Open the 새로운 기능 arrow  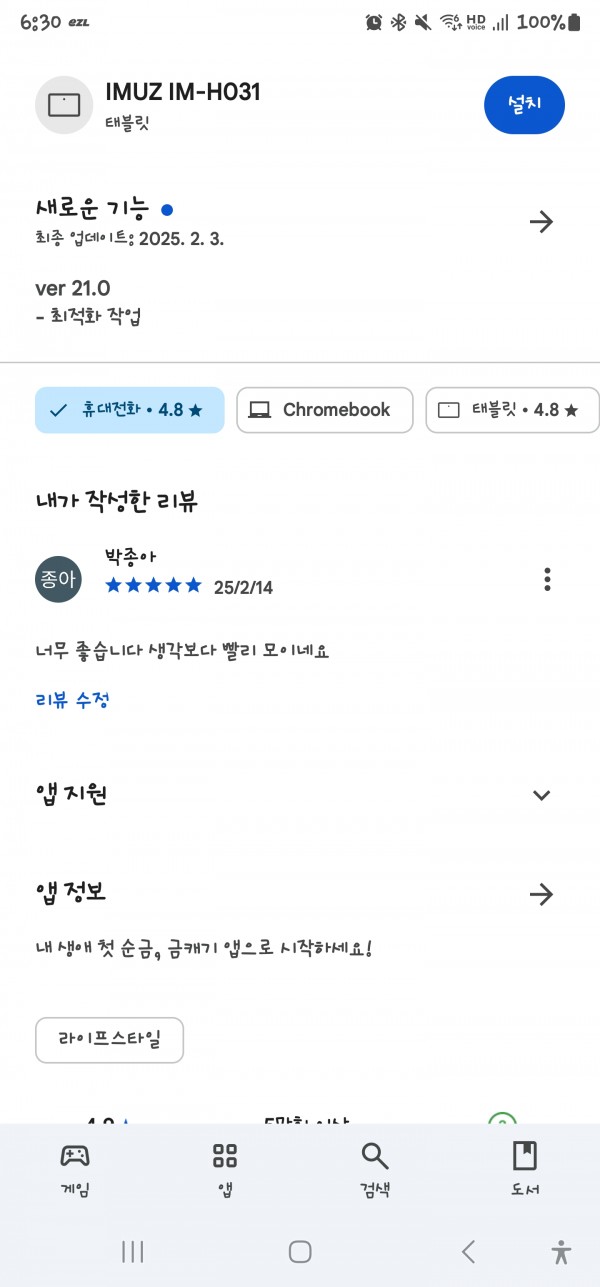[x=541, y=222]
